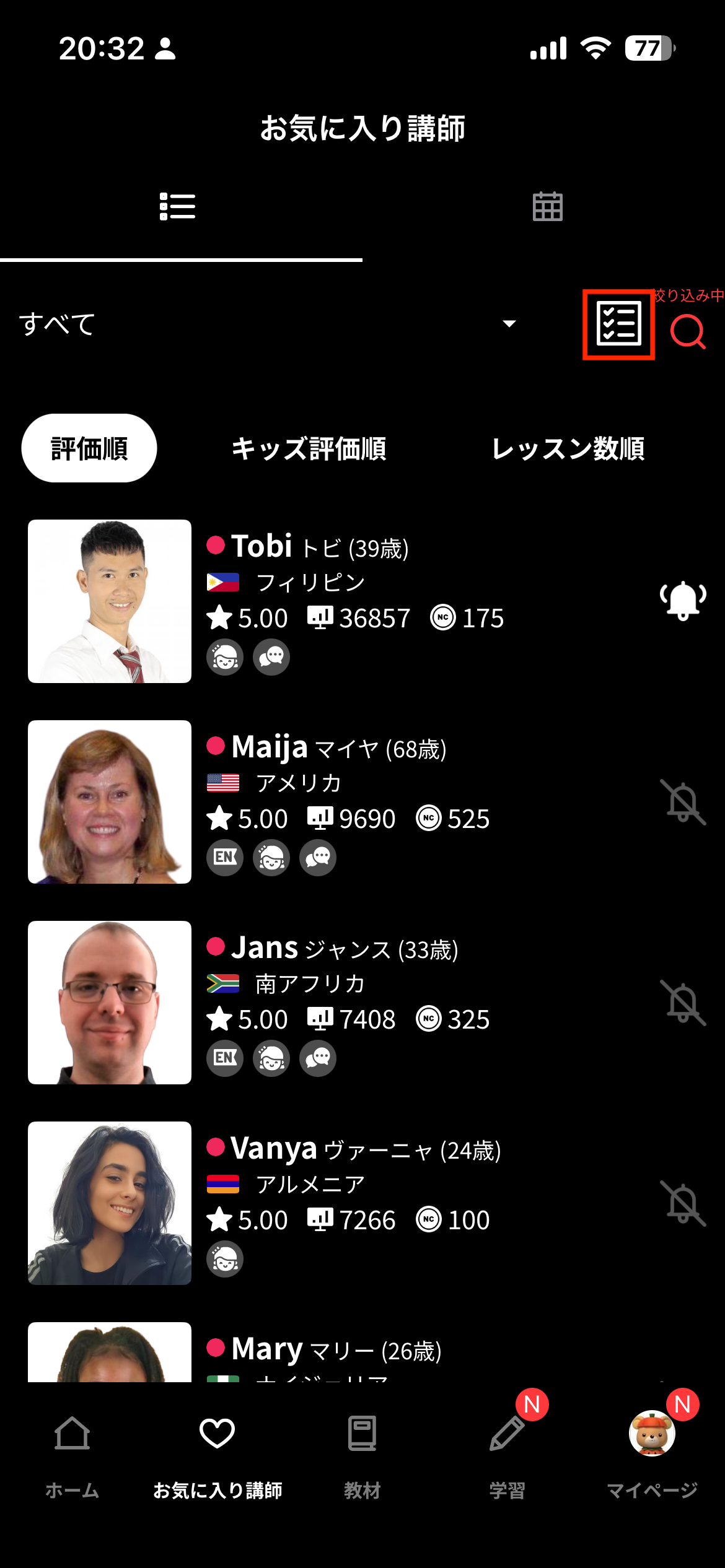Enable notification bell for Jans
The height and width of the screenshot is (1568, 725).
click(683, 1003)
